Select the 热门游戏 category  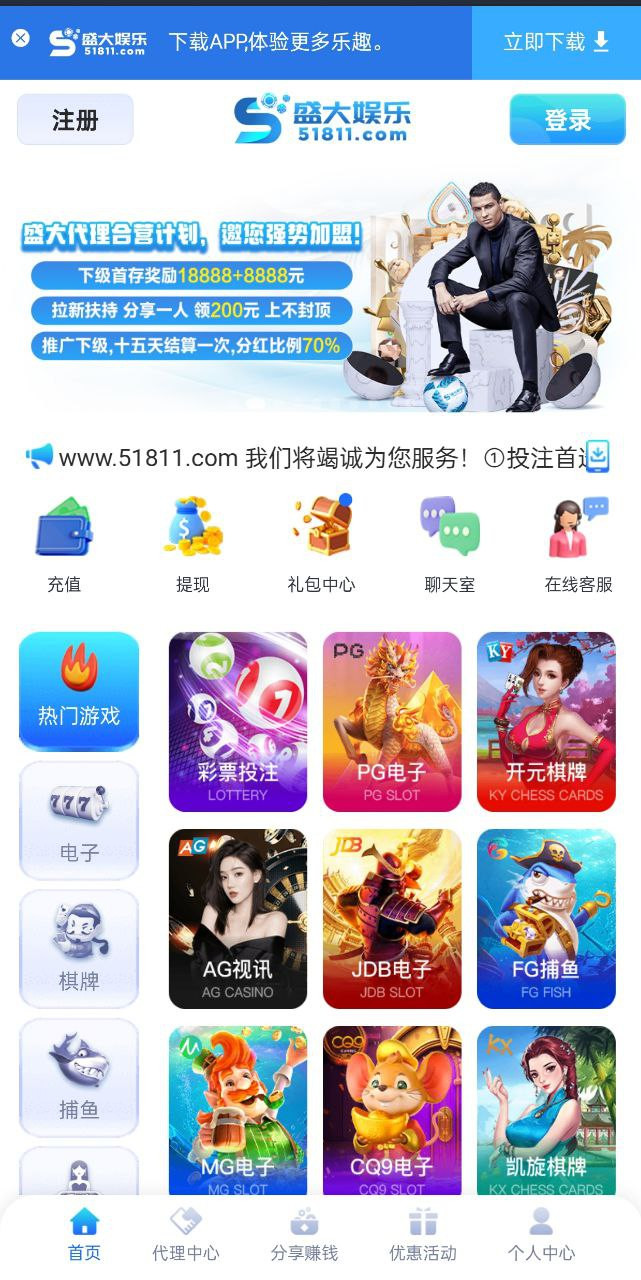[x=79, y=690]
